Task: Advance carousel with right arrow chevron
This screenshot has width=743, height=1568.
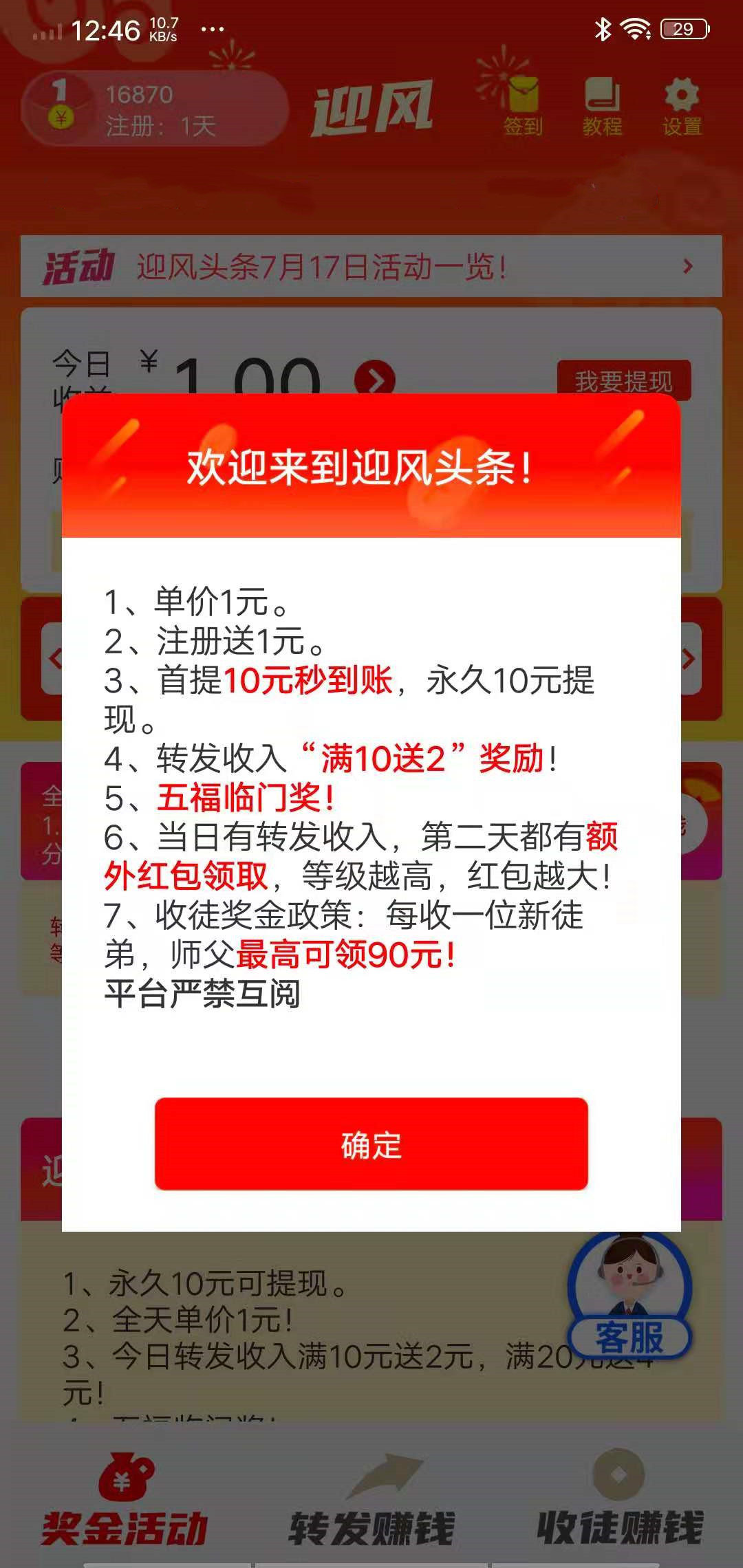Action: coord(688,658)
